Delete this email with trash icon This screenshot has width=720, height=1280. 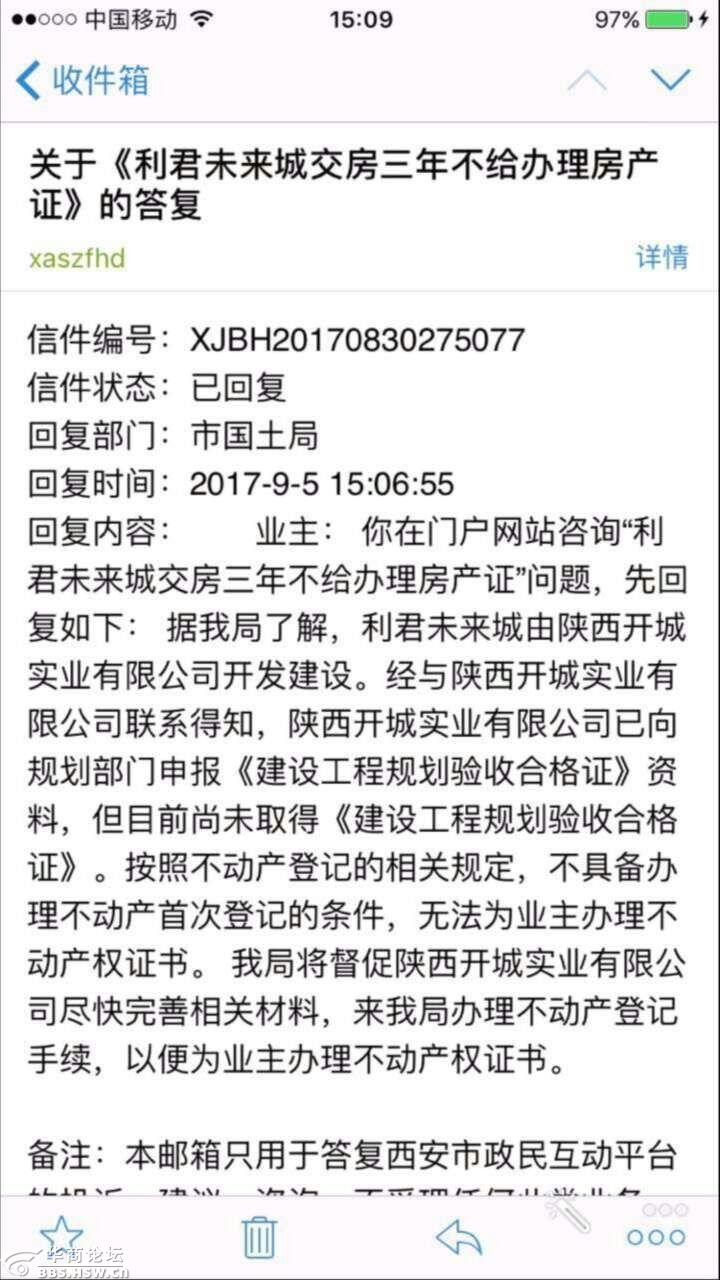coord(259,1237)
